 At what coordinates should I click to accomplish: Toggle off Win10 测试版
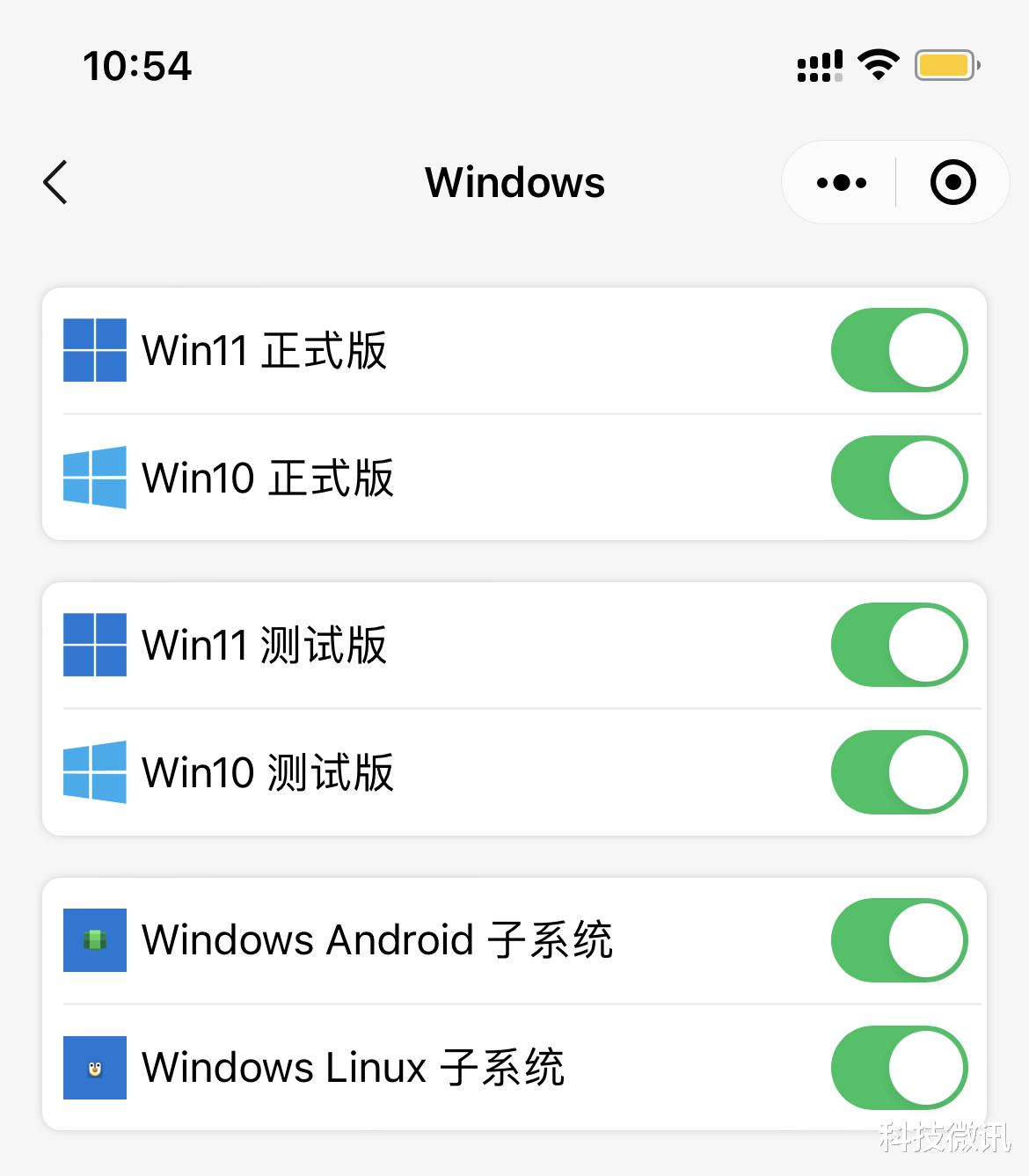pyautogui.click(x=898, y=773)
